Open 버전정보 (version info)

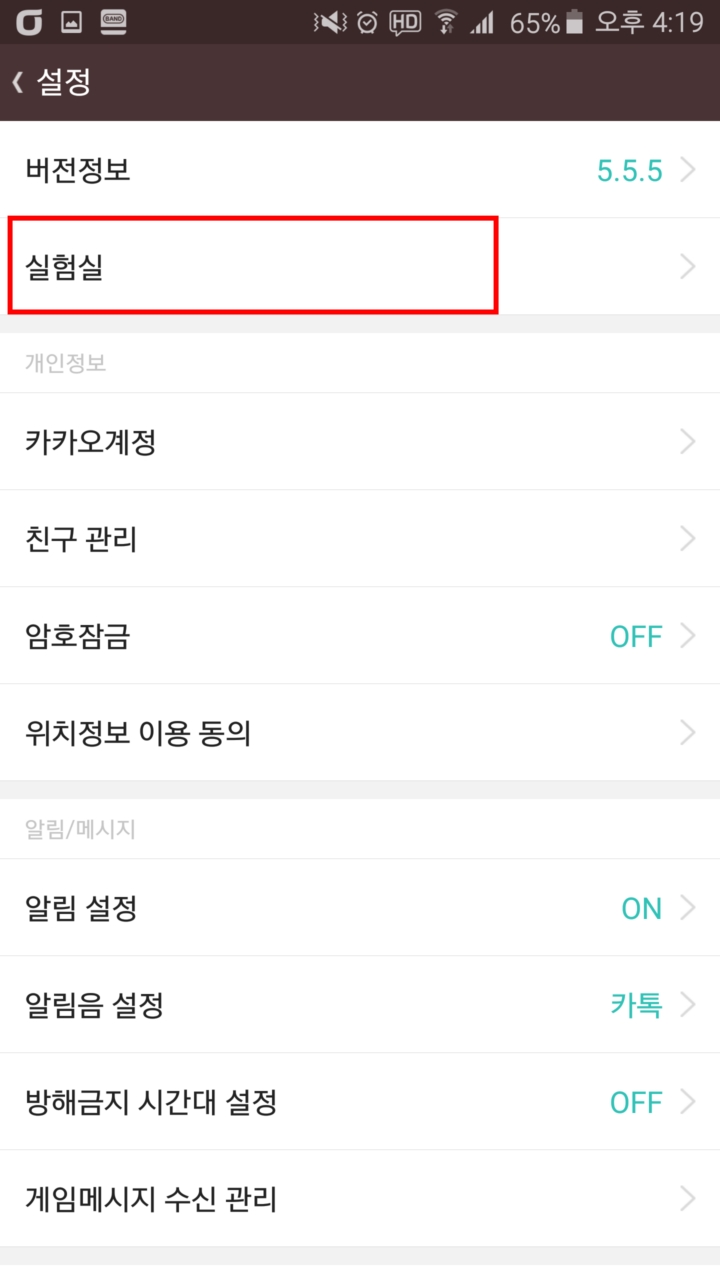360,170
